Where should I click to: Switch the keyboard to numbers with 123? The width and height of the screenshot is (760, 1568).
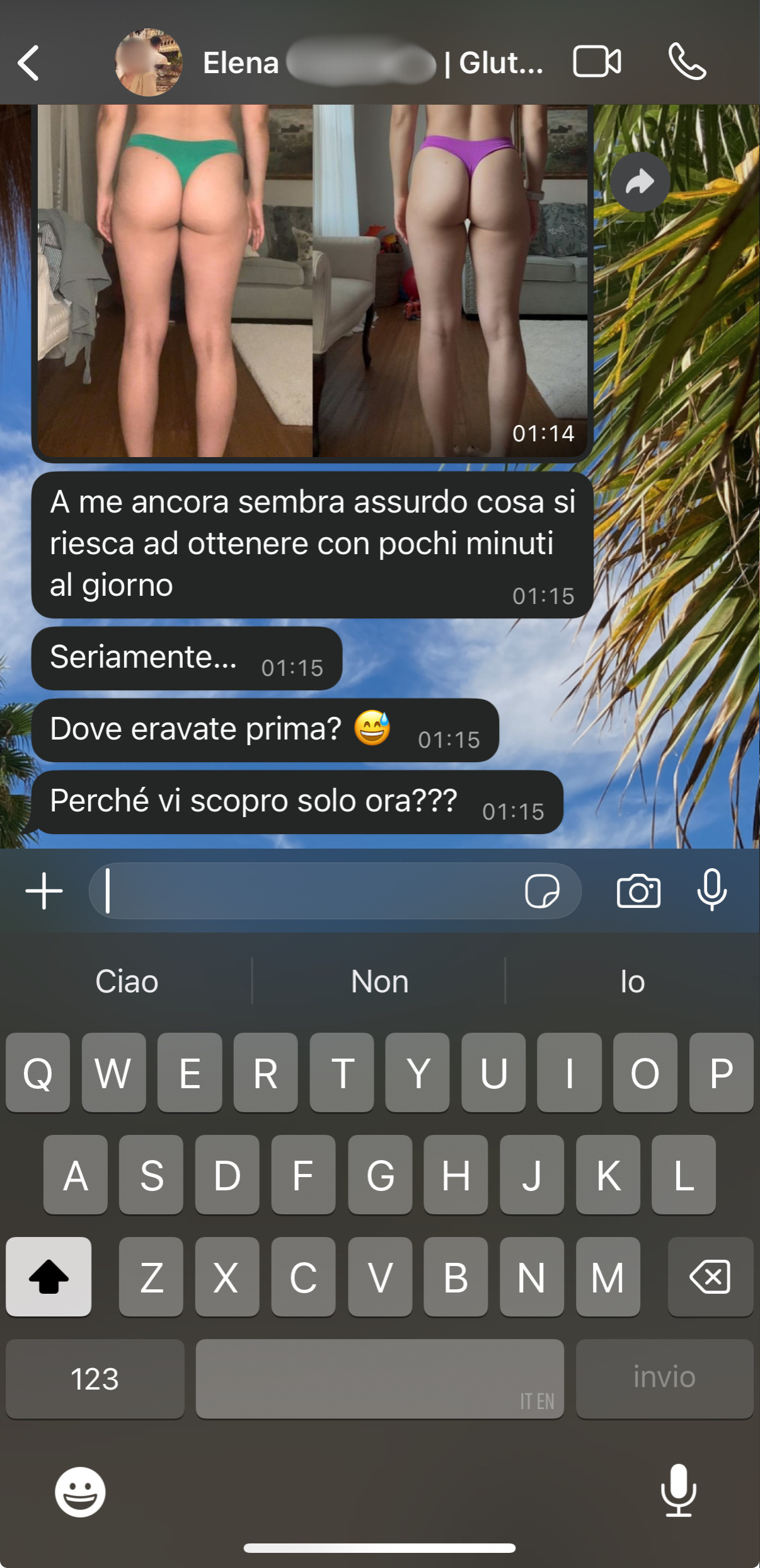(x=95, y=1379)
